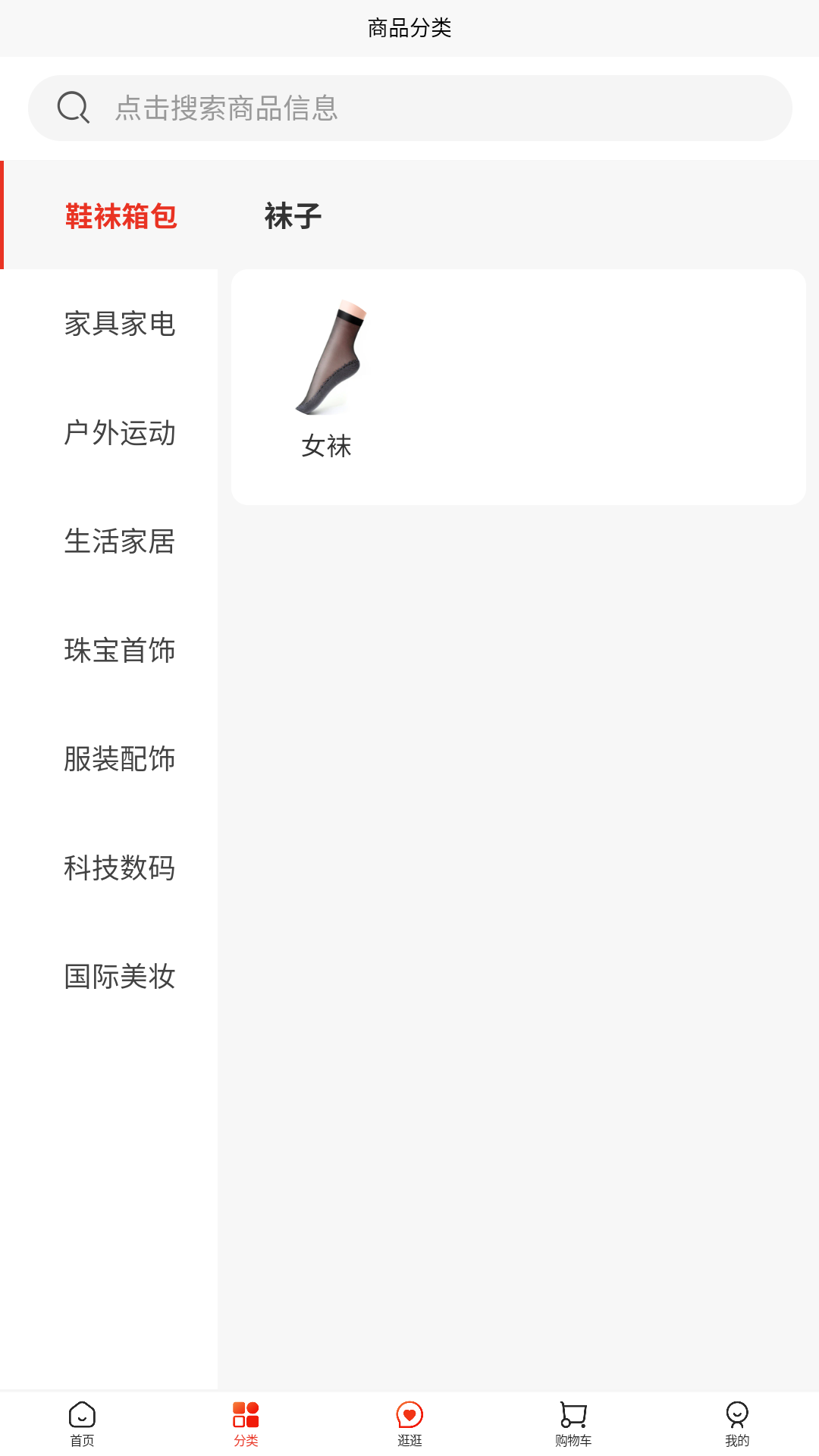Switch to 服装配饰 category
Screen dimensions: 819x1456
[120, 759]
